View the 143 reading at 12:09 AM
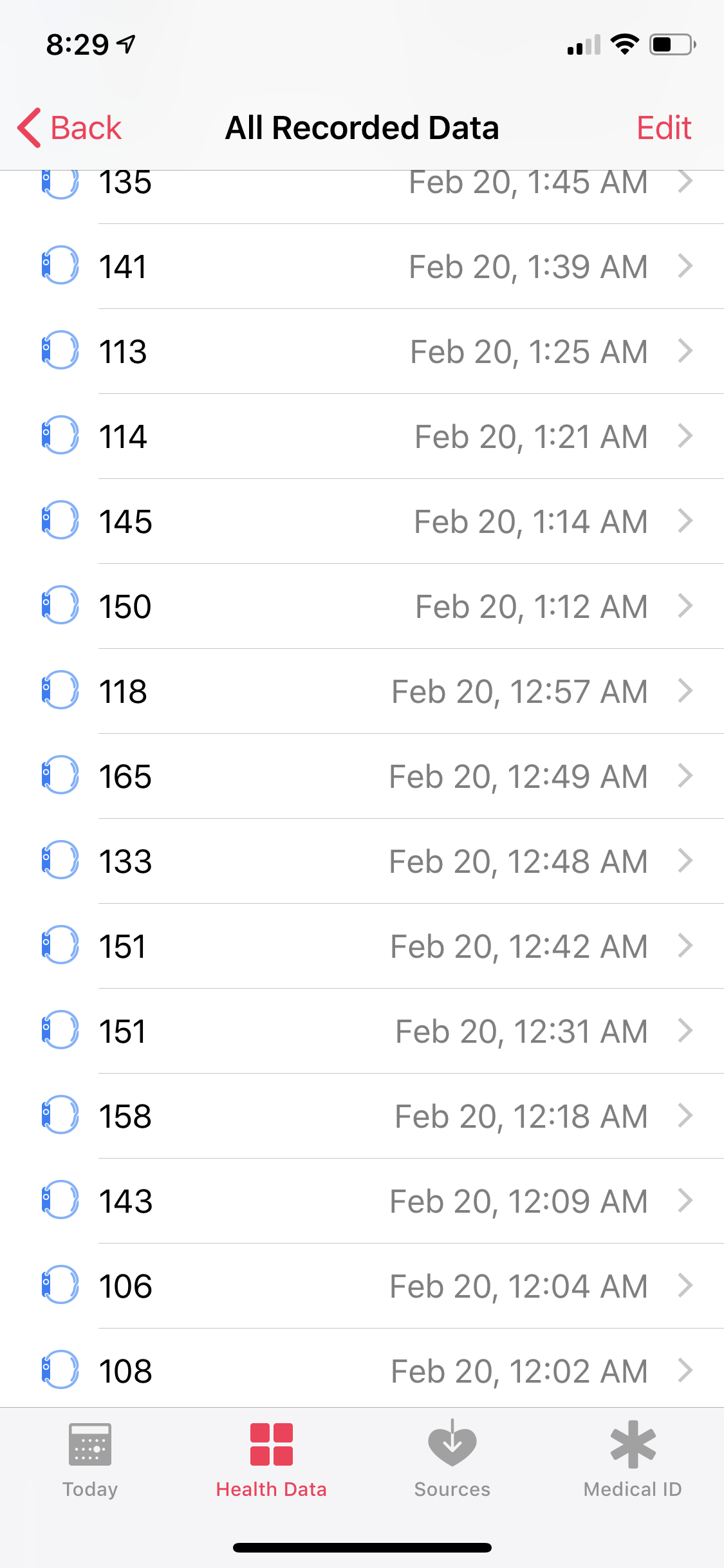Image resolution: width=724 pixels, height=1568 pixels. tap(362, 1201)
